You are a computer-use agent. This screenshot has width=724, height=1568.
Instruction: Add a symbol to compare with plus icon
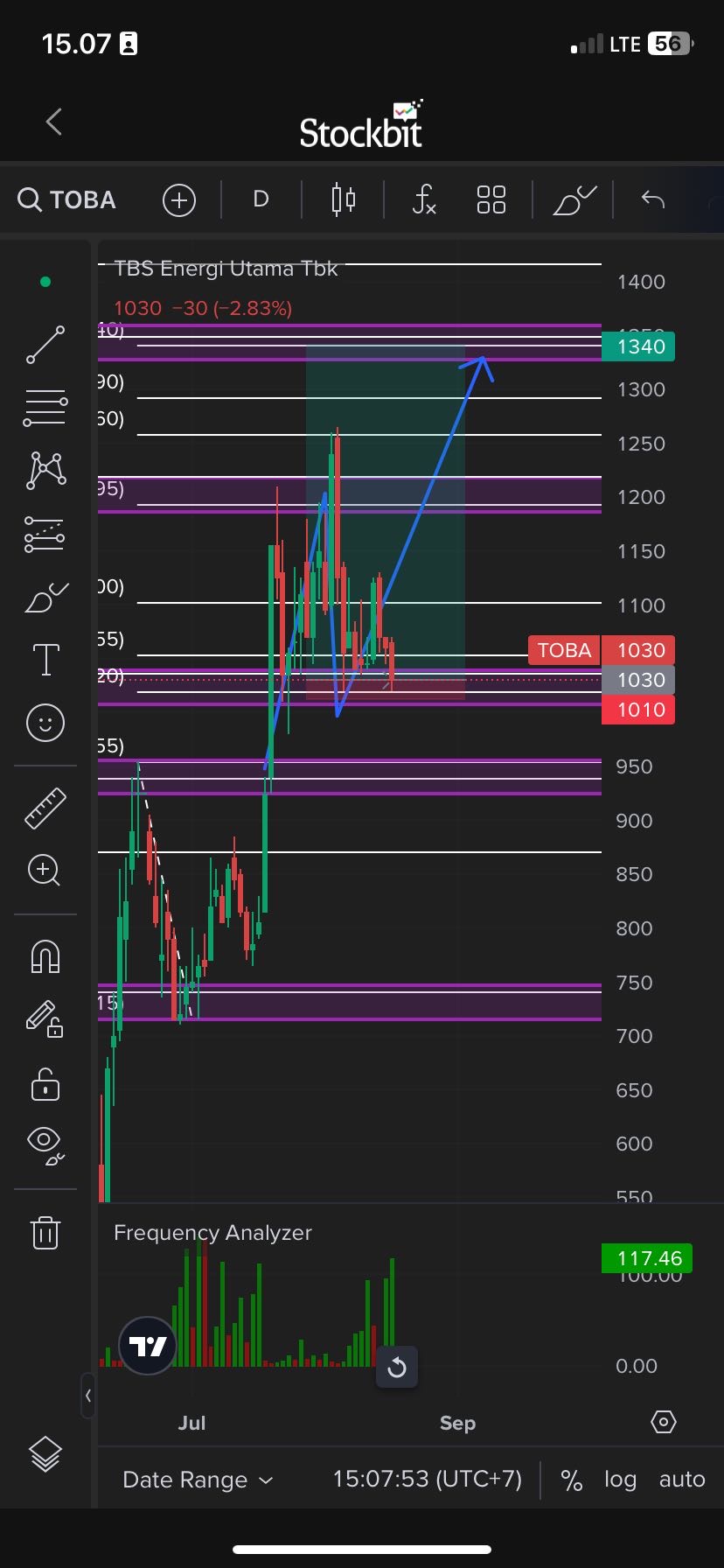coord(178,200)
